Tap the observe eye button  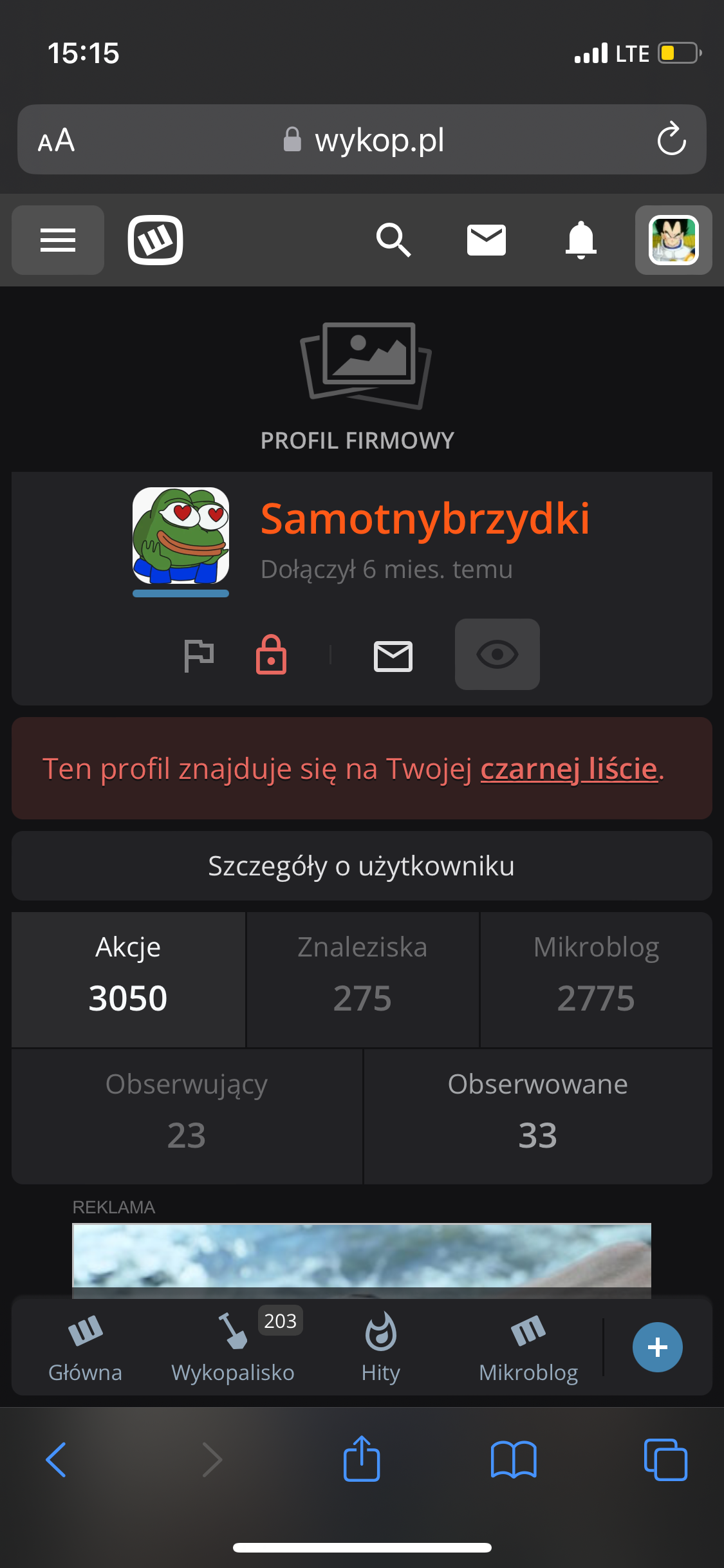[x=497, y=655]
